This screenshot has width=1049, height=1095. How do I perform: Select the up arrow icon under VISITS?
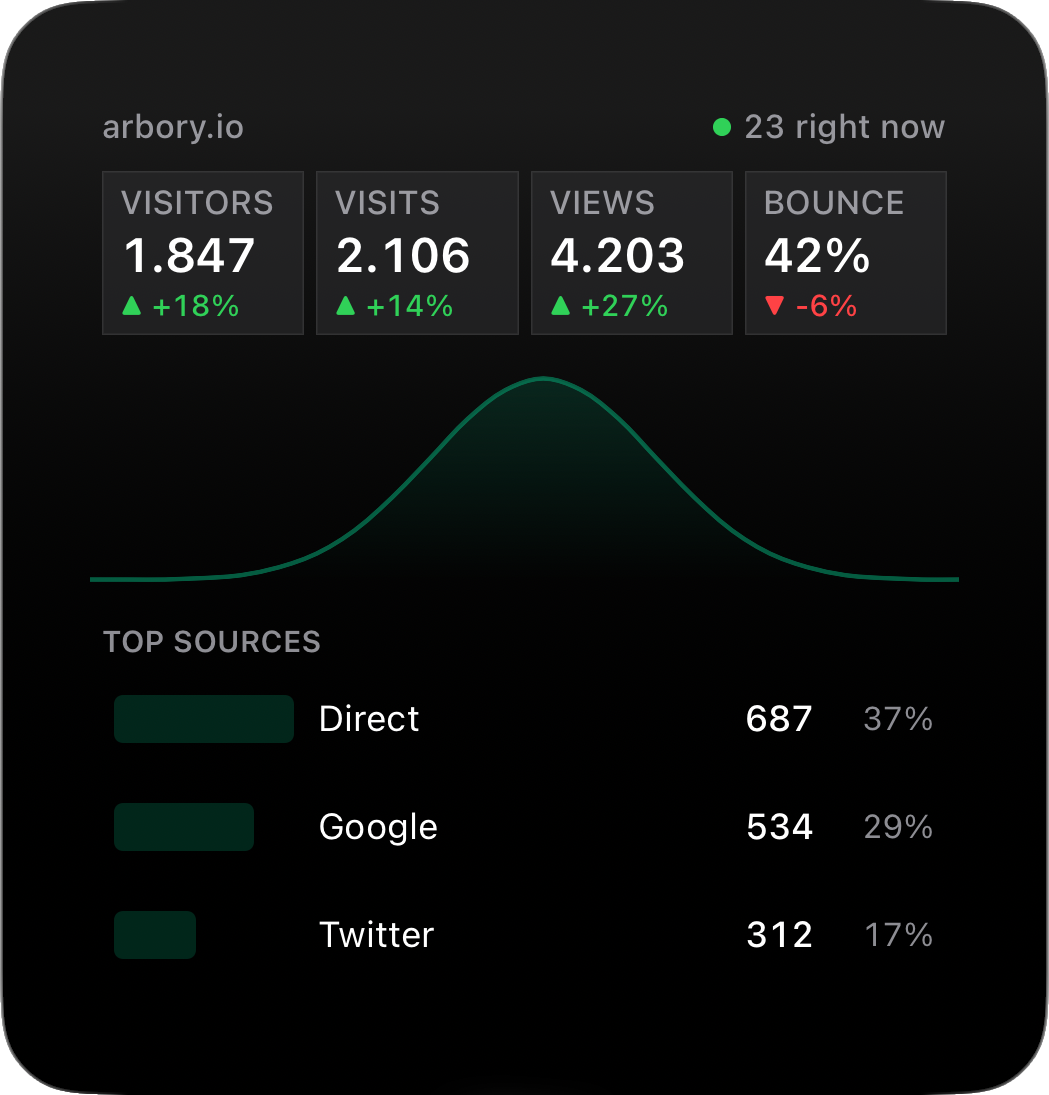coord(345,307)
